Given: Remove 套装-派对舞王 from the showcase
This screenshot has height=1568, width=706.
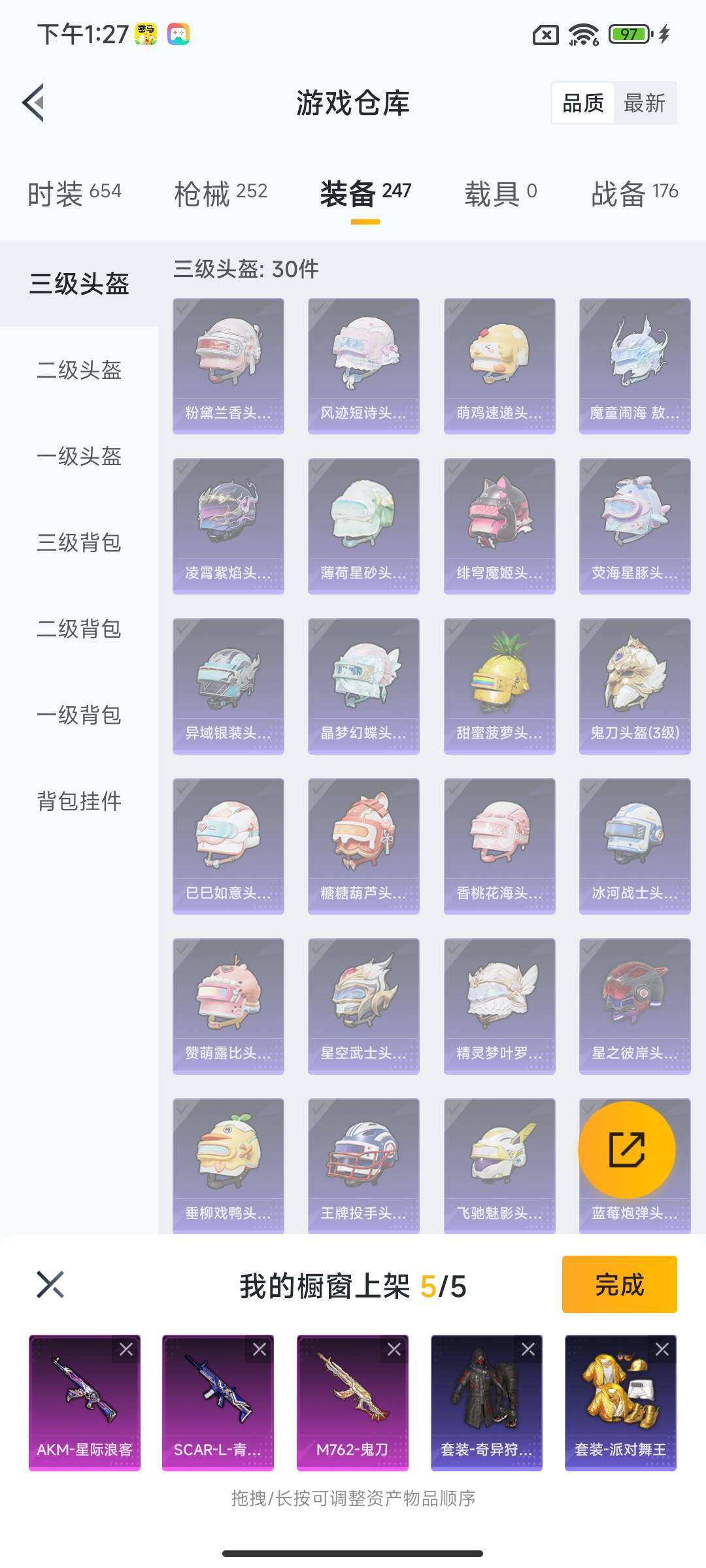Looking at the screenshot, I should pyautogui.click(x=662, y=1349).
